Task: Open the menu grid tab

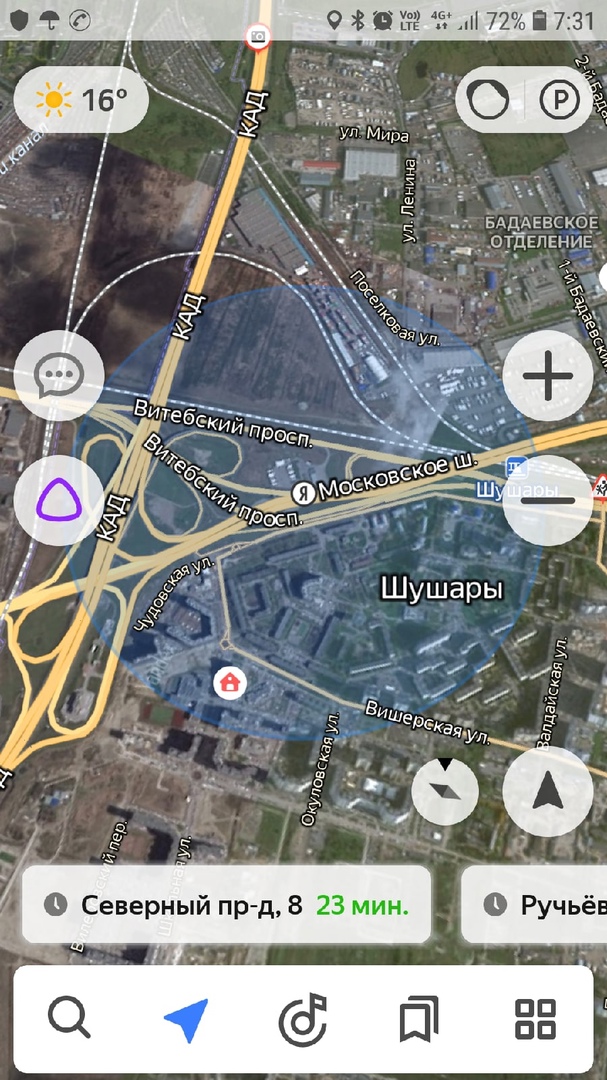Action: [x=535, y=1020]
